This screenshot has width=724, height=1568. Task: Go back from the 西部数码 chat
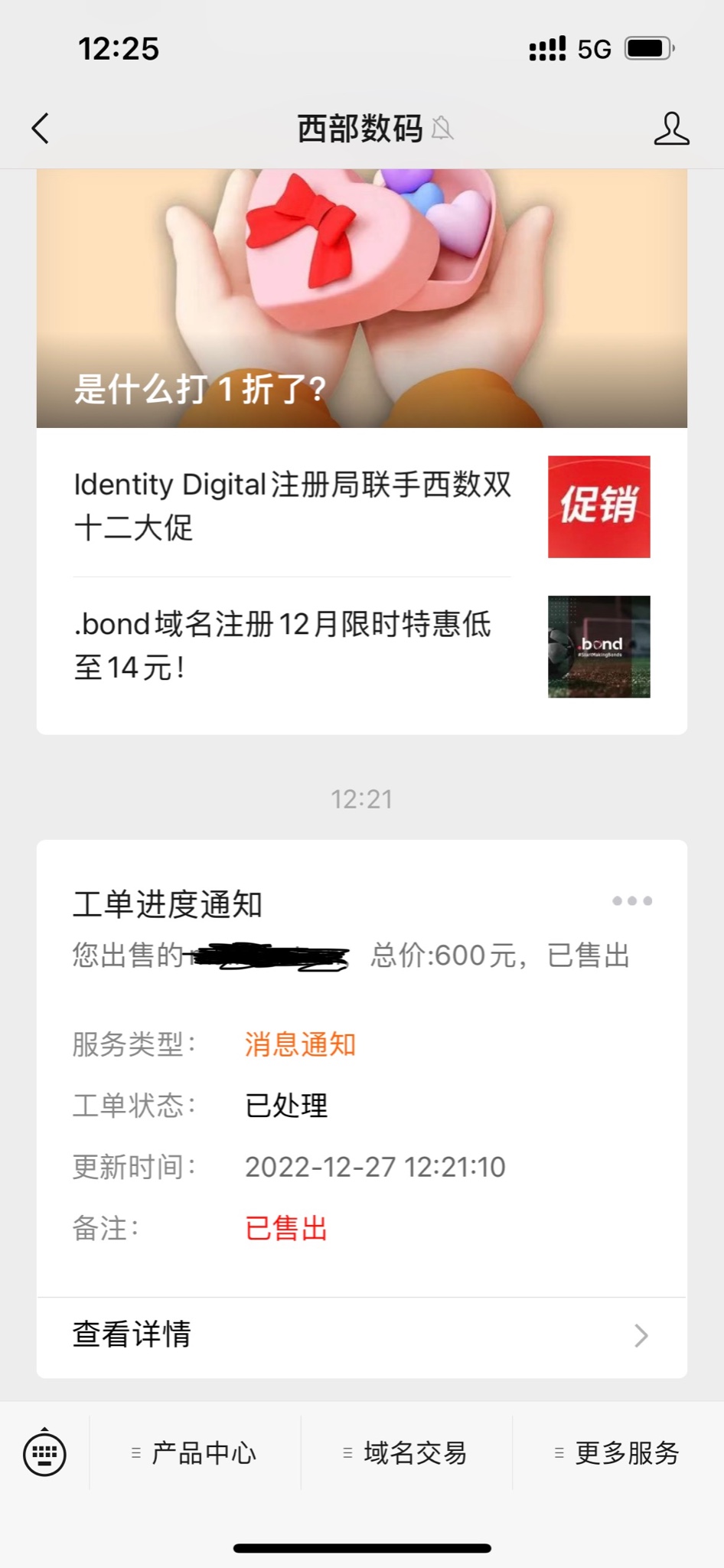41,129
